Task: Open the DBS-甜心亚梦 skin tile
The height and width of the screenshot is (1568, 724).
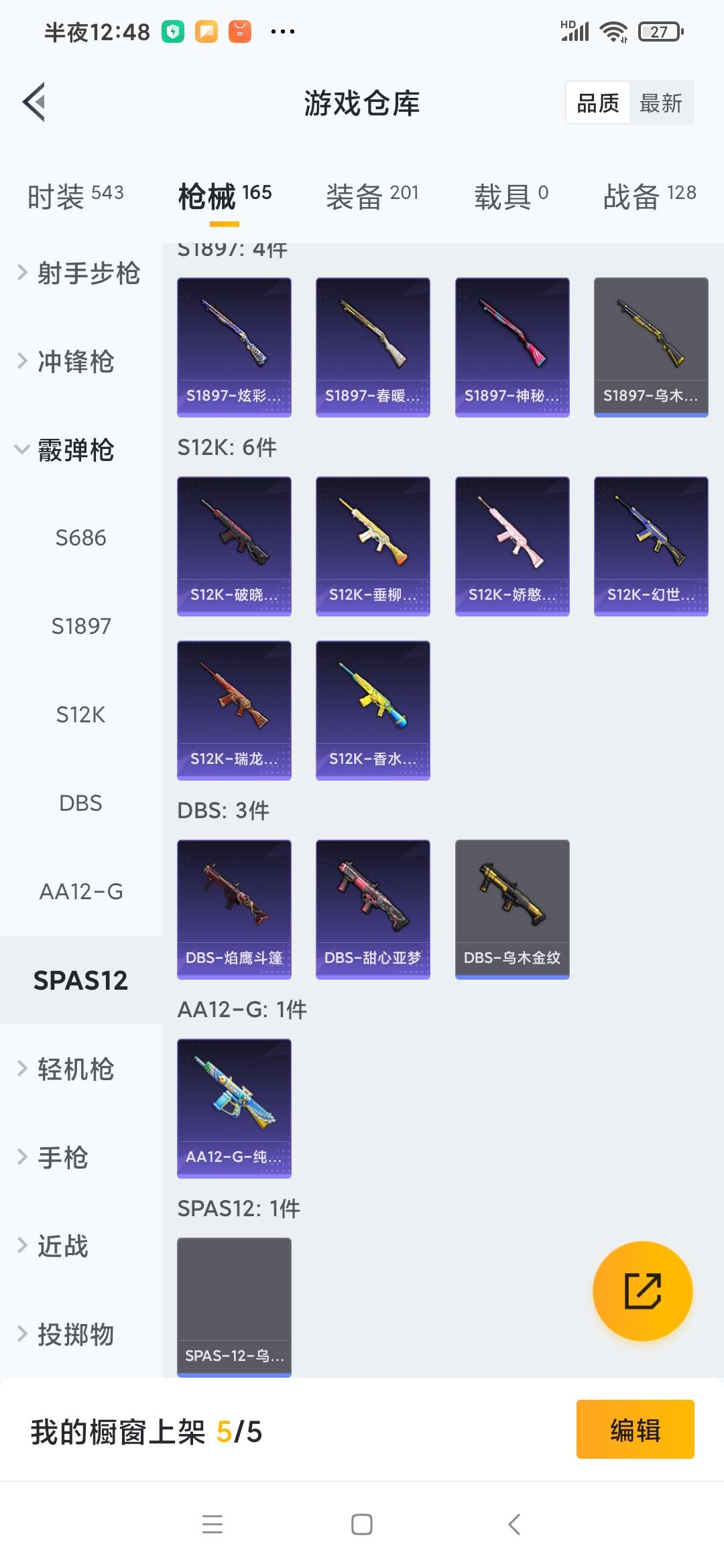Action: 373,909
